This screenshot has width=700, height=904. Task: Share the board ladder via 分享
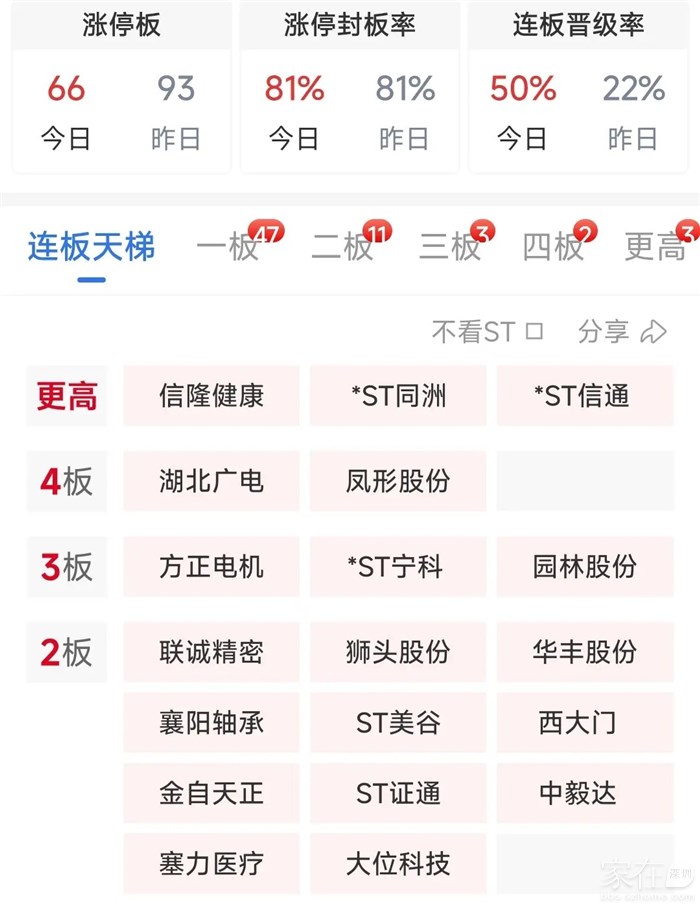pos(621,331)
